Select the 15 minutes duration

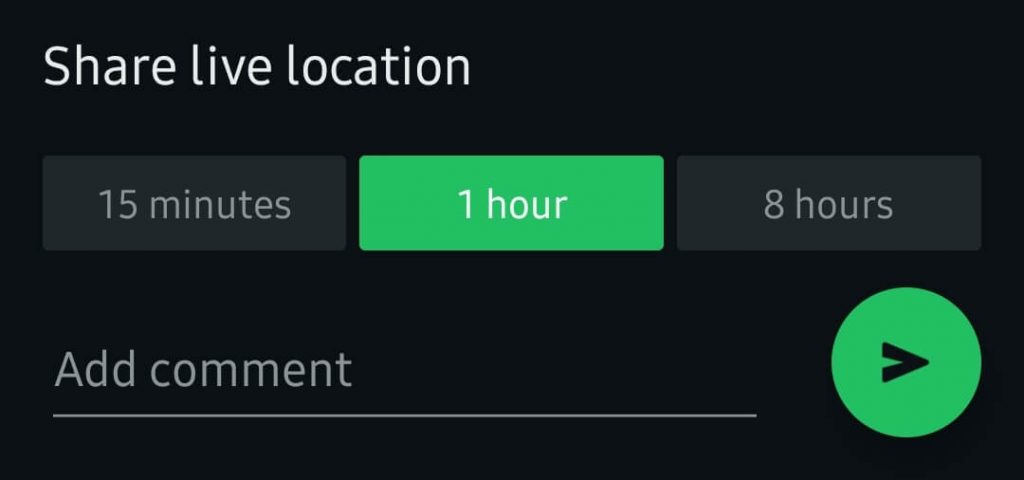[x=194, y=203]
